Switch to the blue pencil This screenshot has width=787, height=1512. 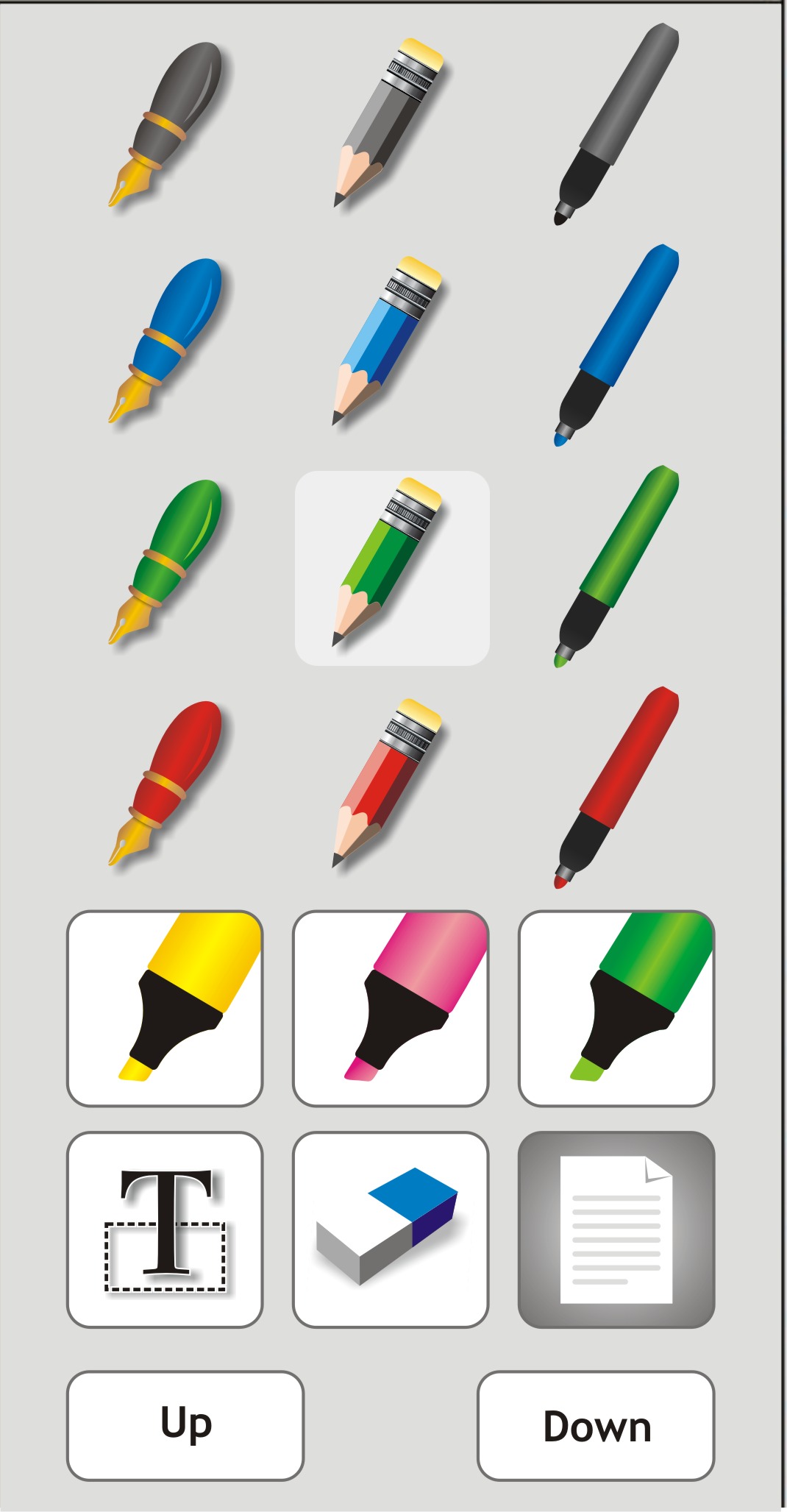pyautogui.click(x=391, y=341)
